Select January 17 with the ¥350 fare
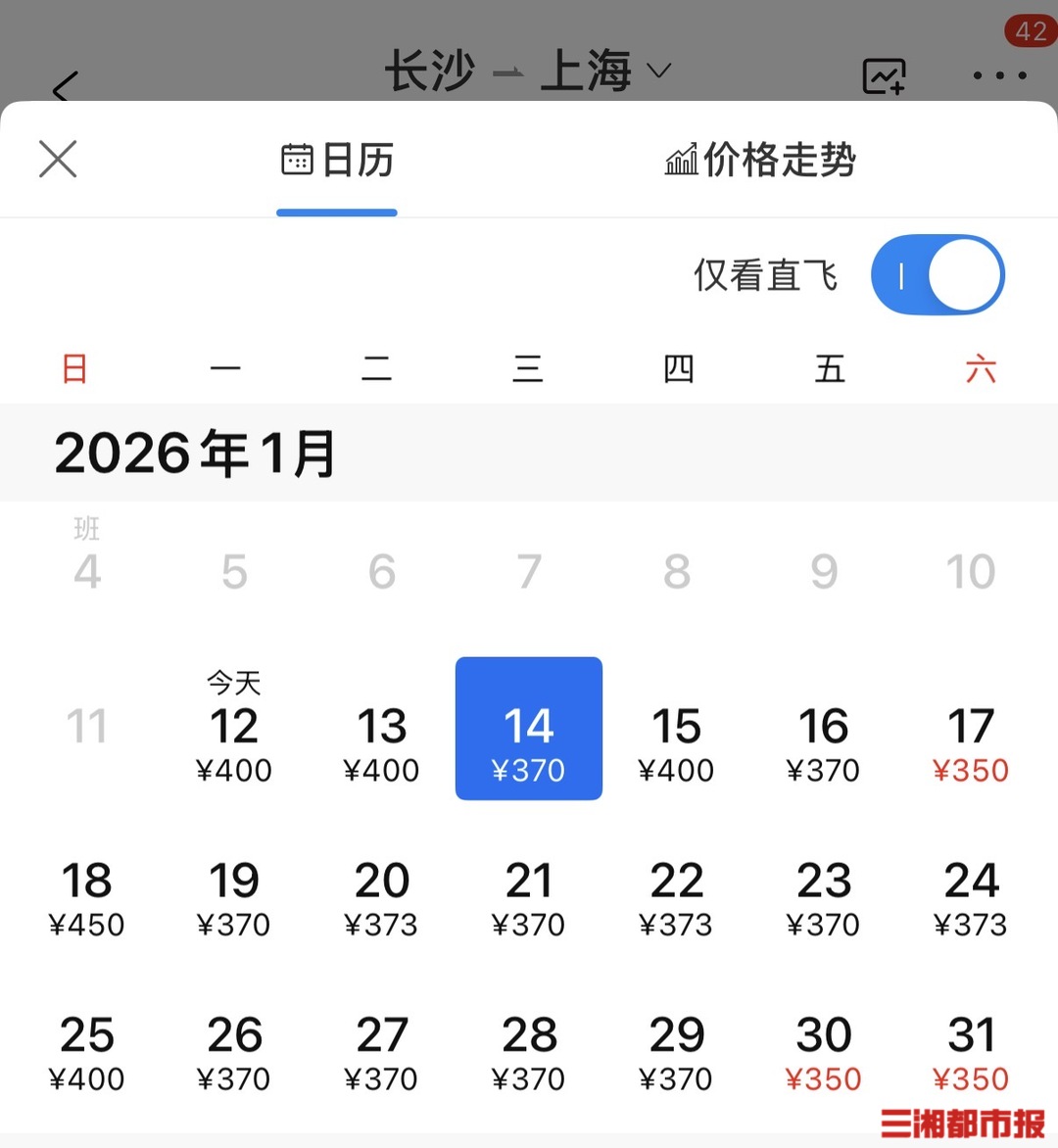1058x1148 pixels. pos(971,741)
